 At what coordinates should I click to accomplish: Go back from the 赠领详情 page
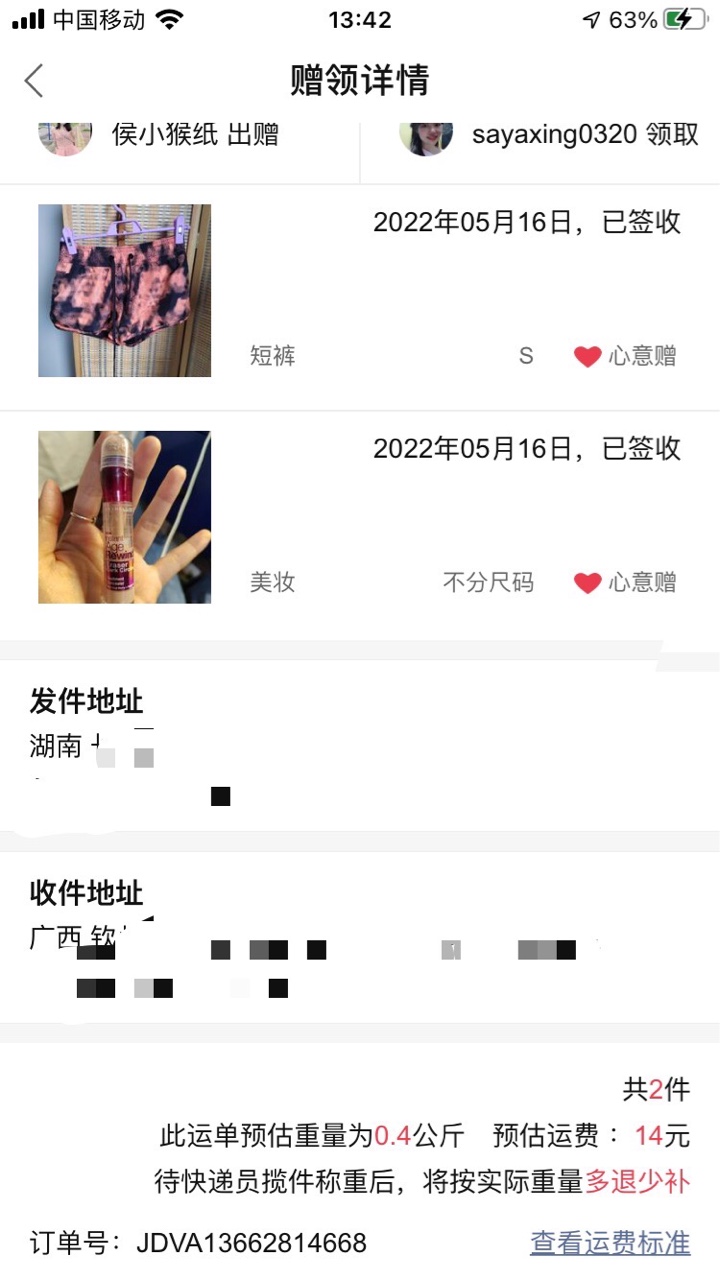point(35,81)
